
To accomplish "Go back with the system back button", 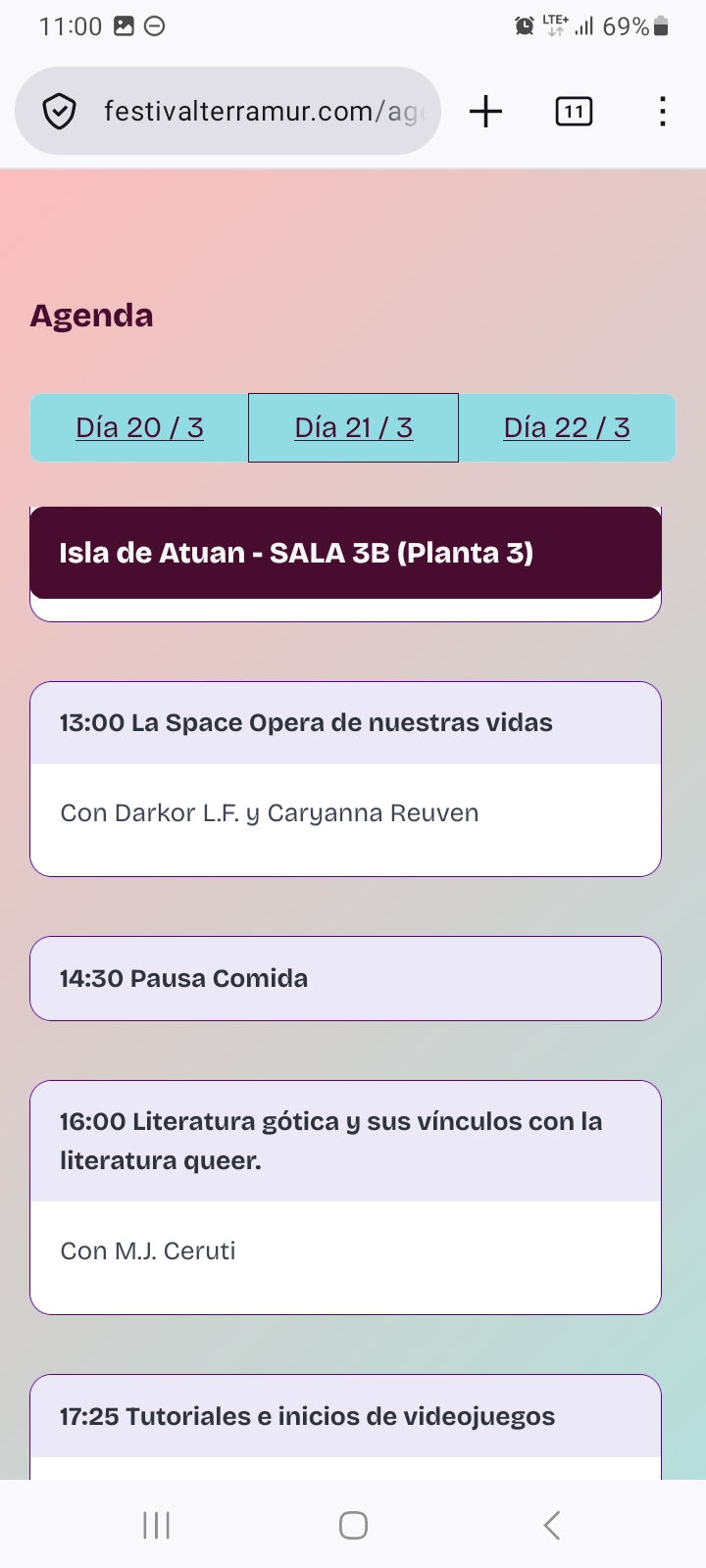I will pos(552,1525).
